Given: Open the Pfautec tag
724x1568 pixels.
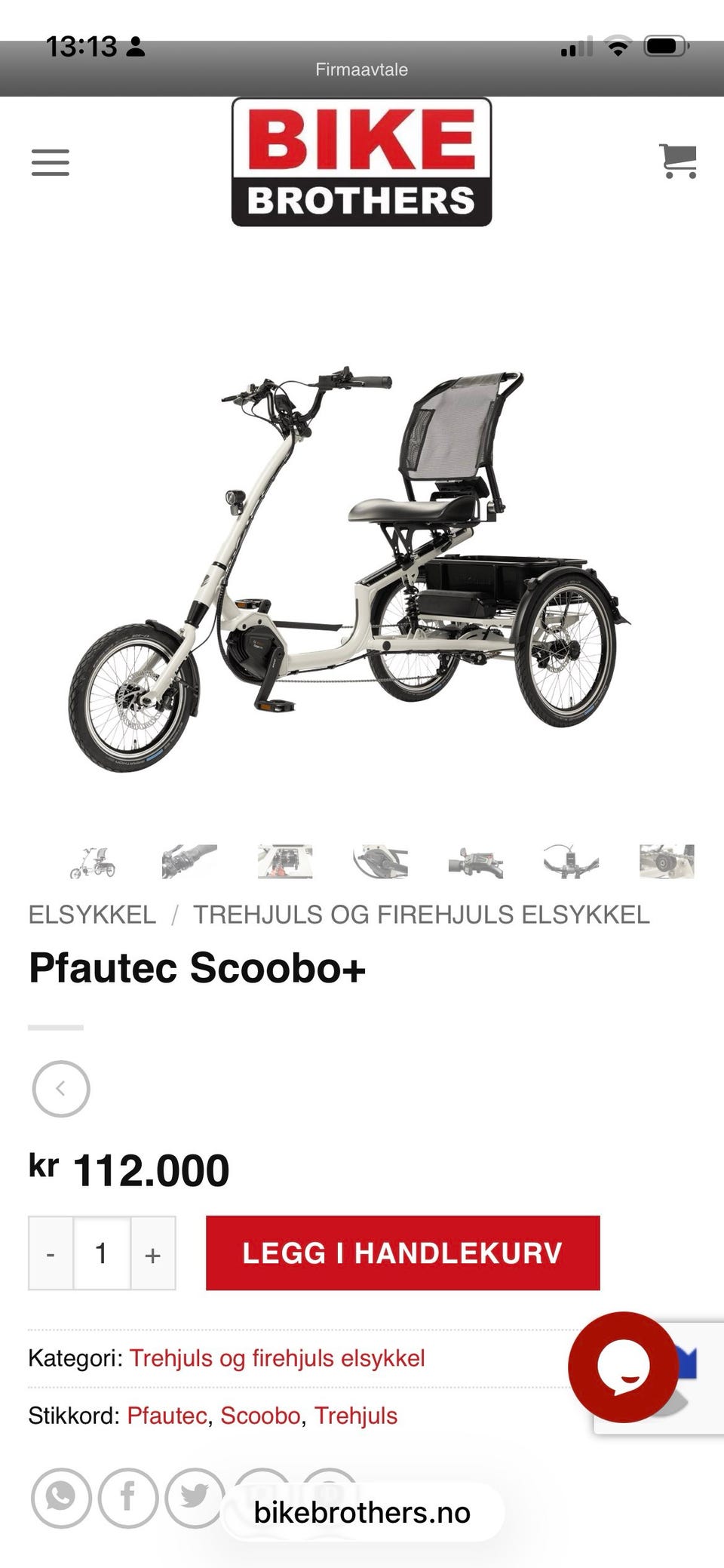Looking at the screenshot, I should click(x=167, y=1416).
